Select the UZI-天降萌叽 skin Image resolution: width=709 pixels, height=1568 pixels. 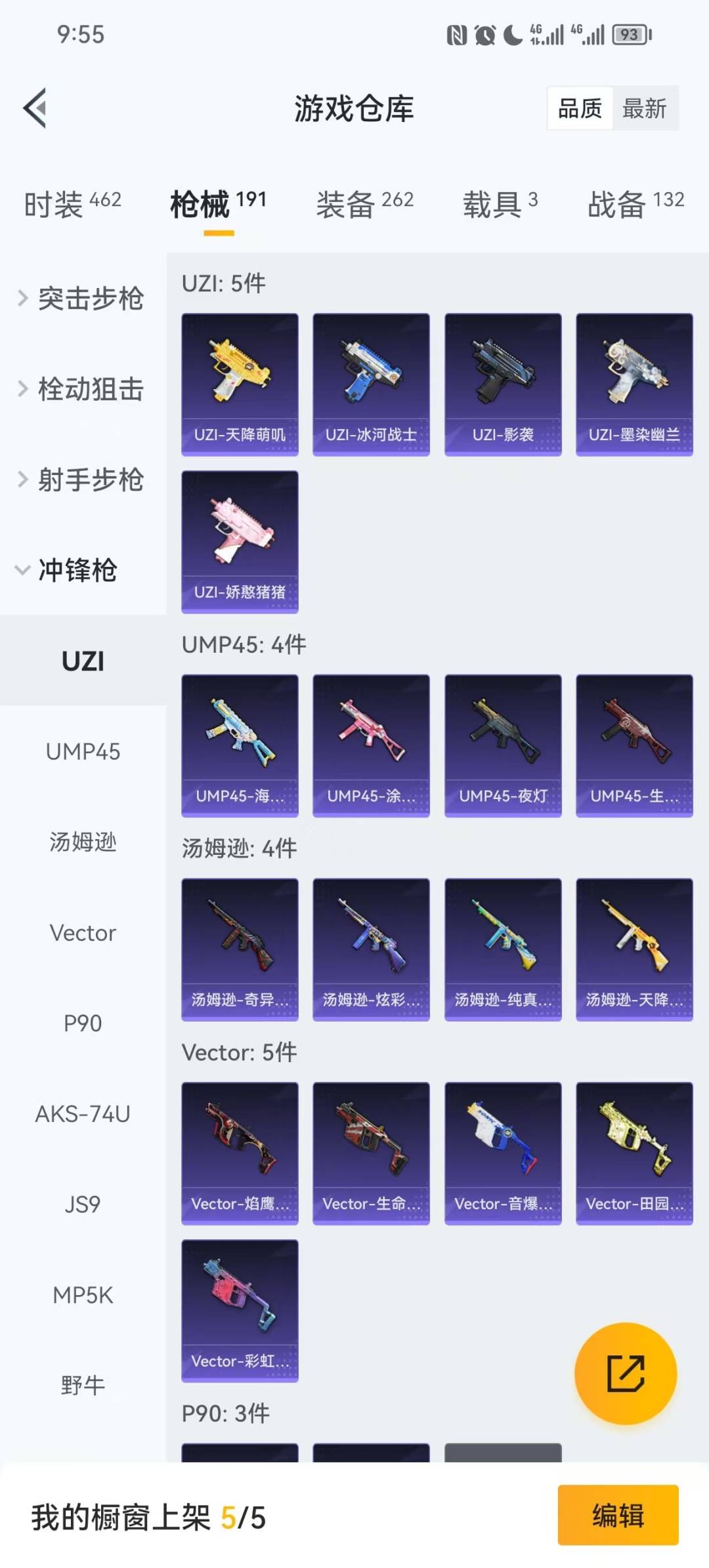pos(240,384)
